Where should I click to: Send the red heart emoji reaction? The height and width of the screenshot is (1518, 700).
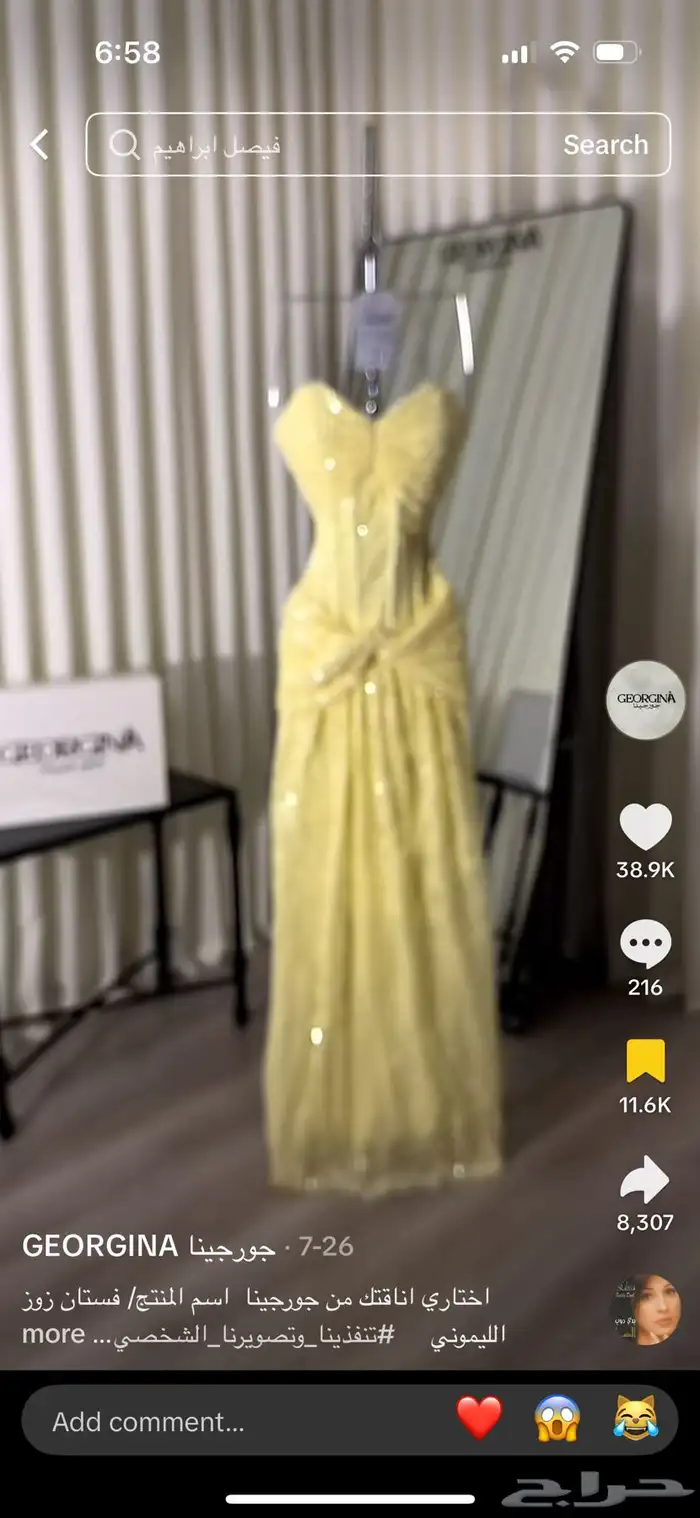479,1419
